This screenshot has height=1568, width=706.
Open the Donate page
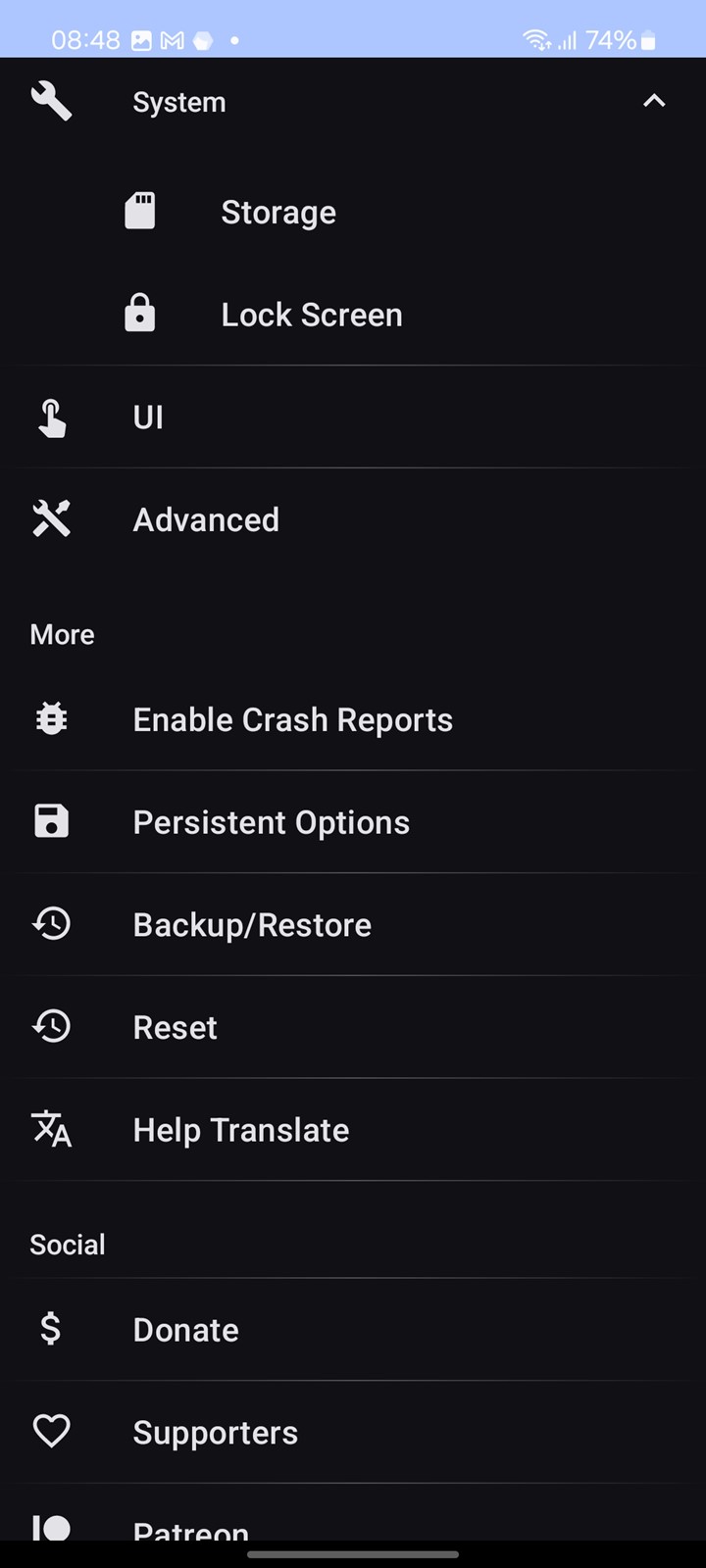pyautogui.click(x=353, y=1330)
